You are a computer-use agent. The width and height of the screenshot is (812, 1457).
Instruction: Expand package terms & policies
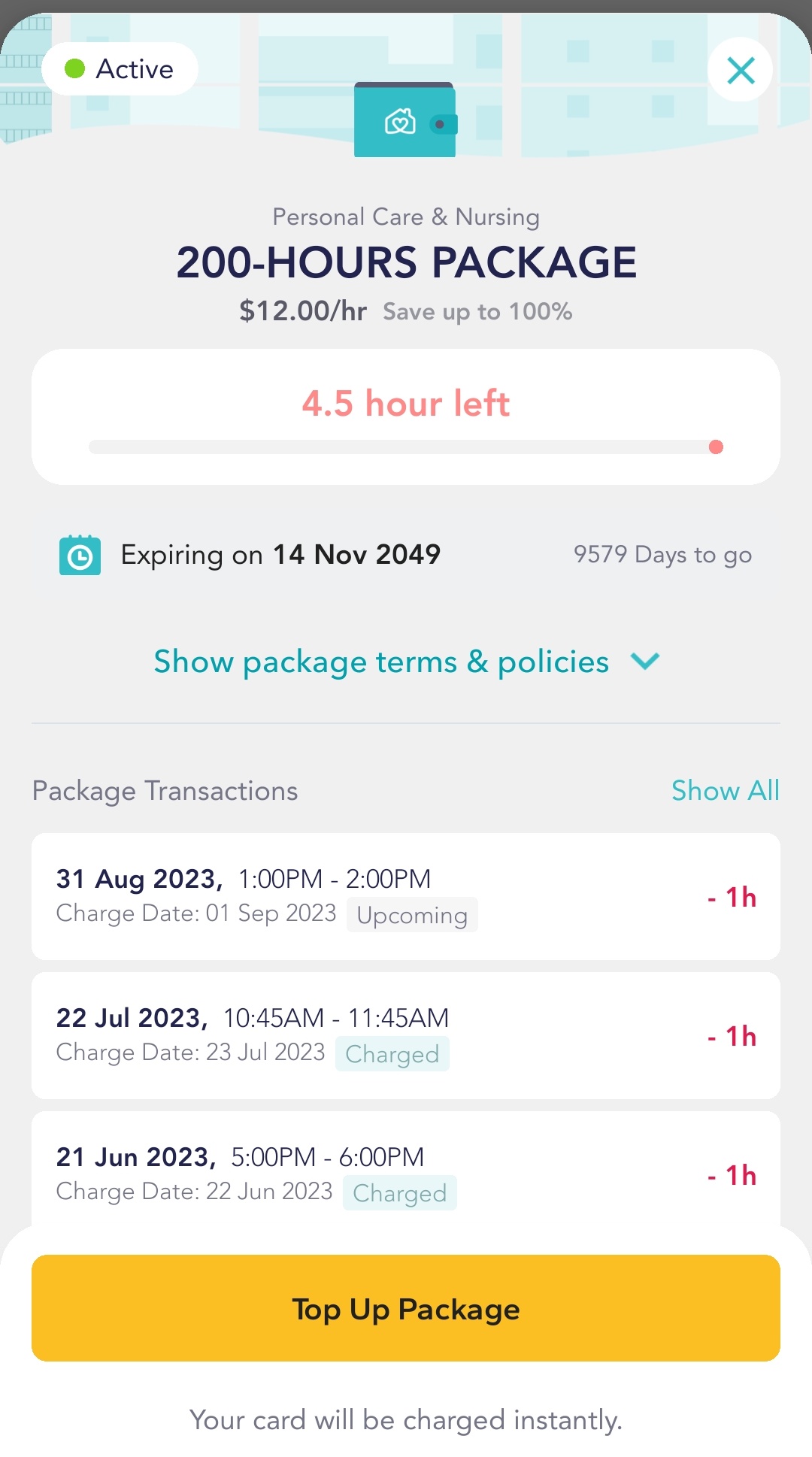(x=406, y=662)
